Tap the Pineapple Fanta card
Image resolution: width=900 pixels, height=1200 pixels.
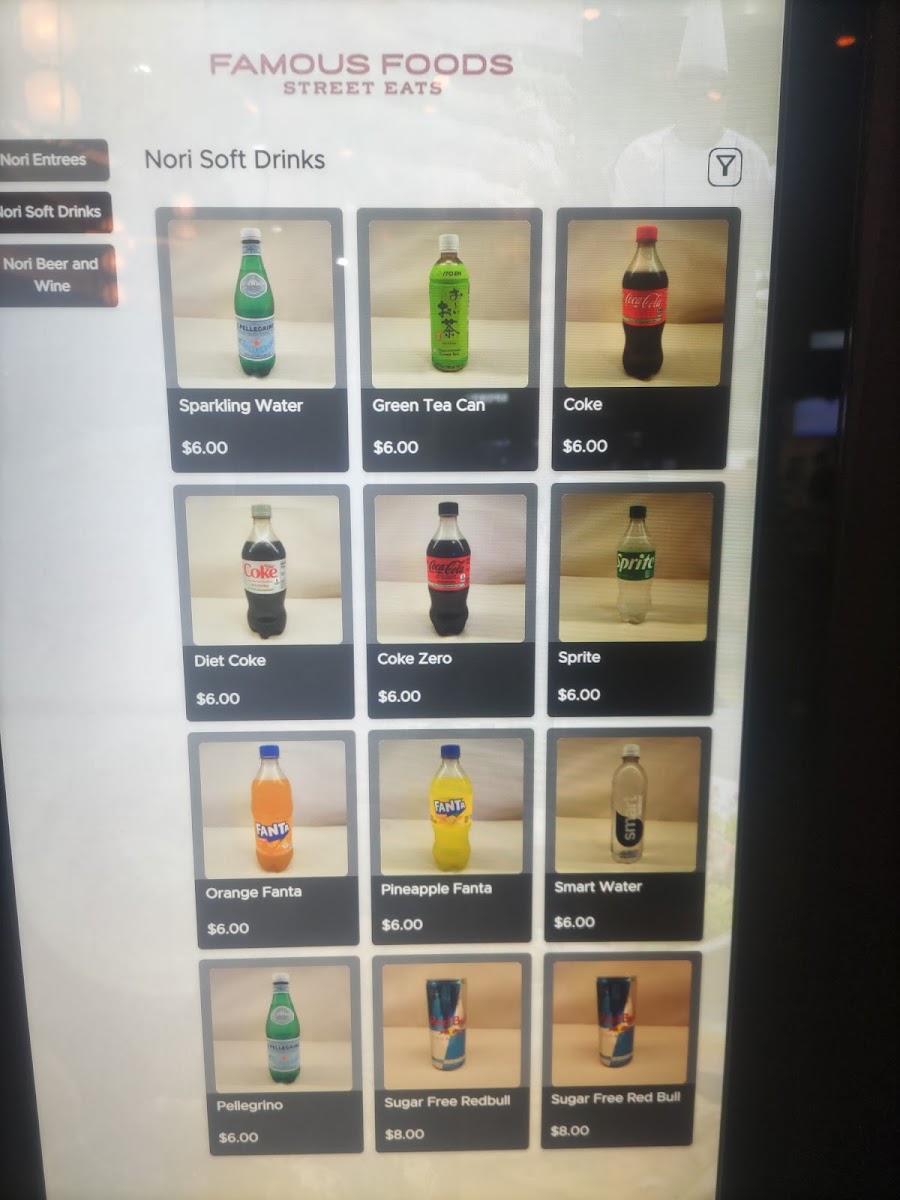[x=451, y=835]
